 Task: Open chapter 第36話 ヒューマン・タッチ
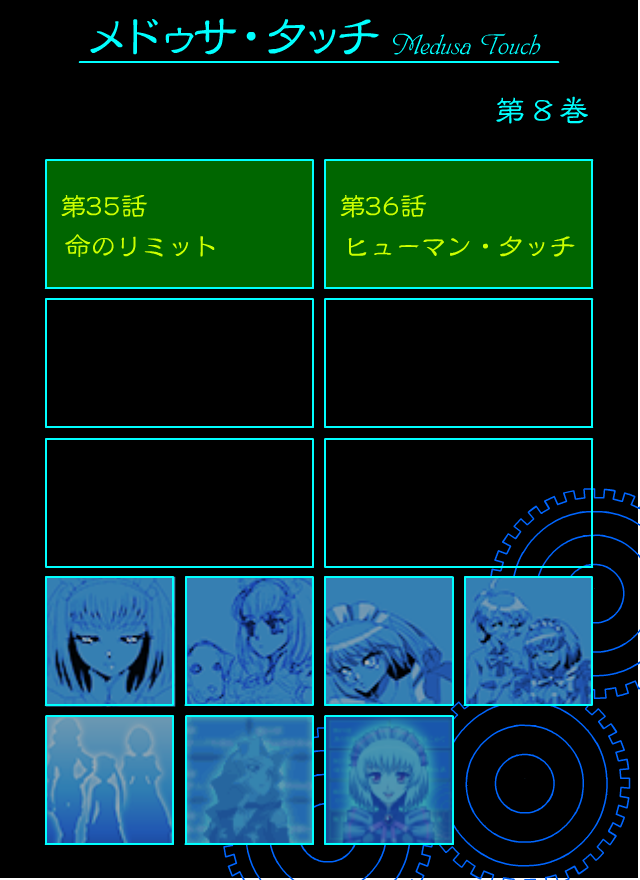pos(458,224)
